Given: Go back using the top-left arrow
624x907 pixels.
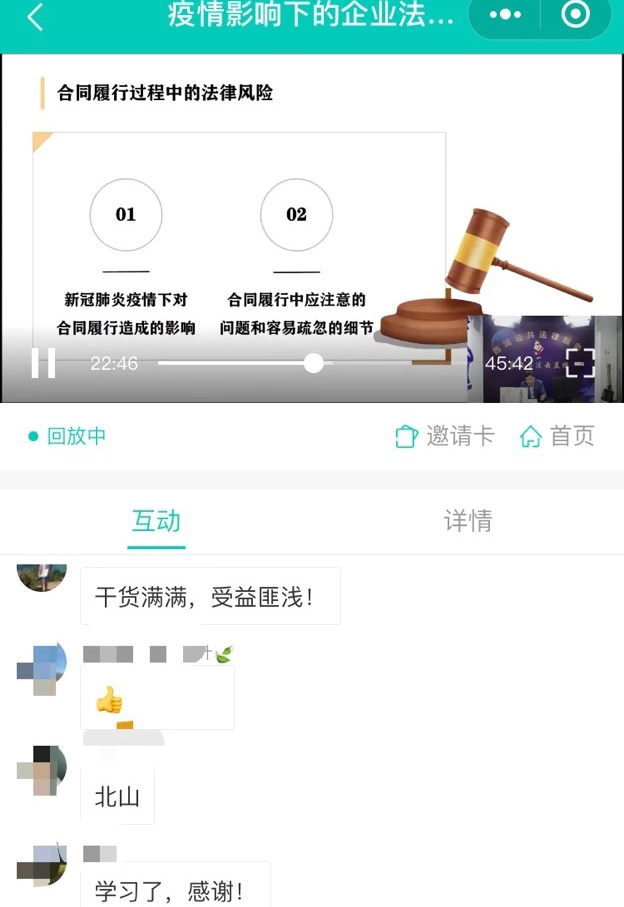Looking at the screenshot, I should point(35,17).
